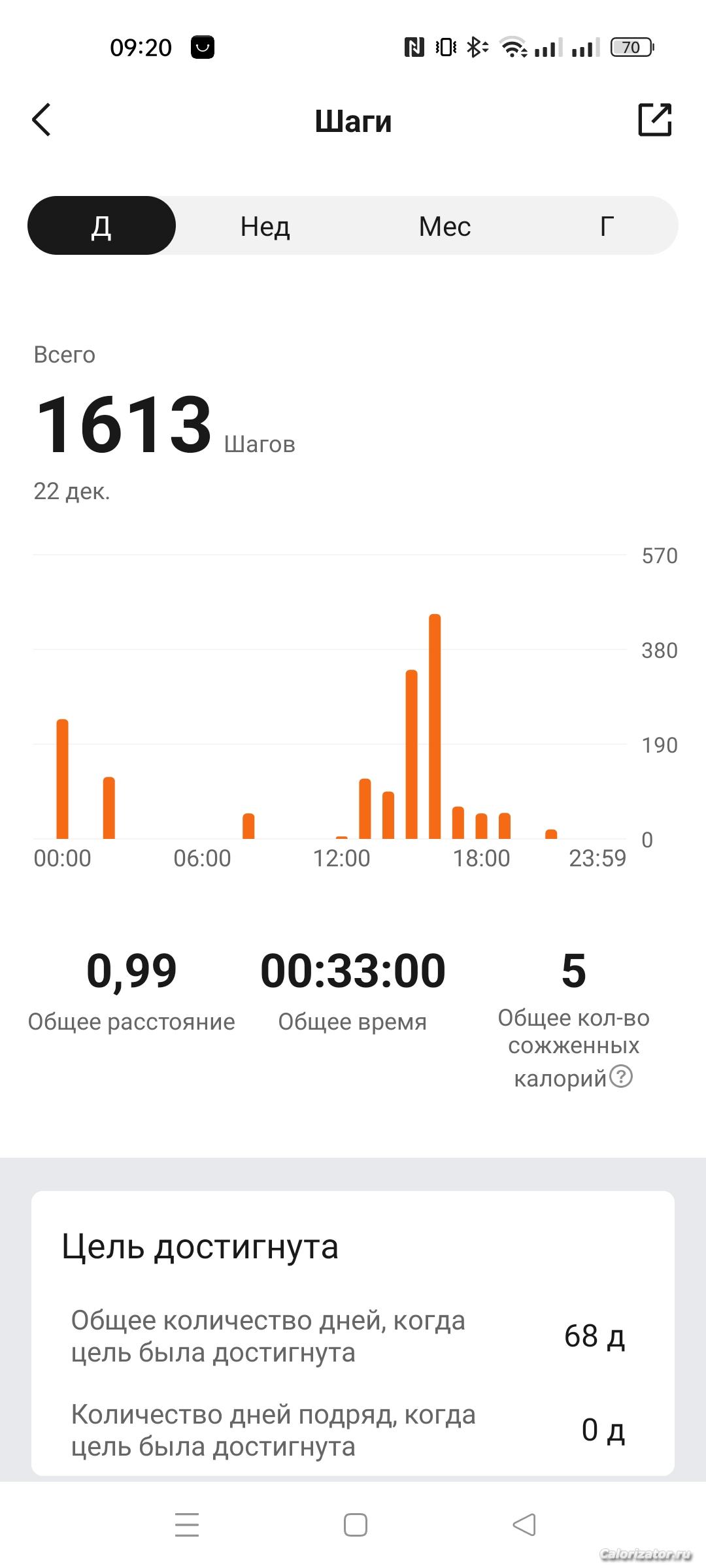
Task: Switch to the Мес monthly view
Action: (x=445, y=226)
